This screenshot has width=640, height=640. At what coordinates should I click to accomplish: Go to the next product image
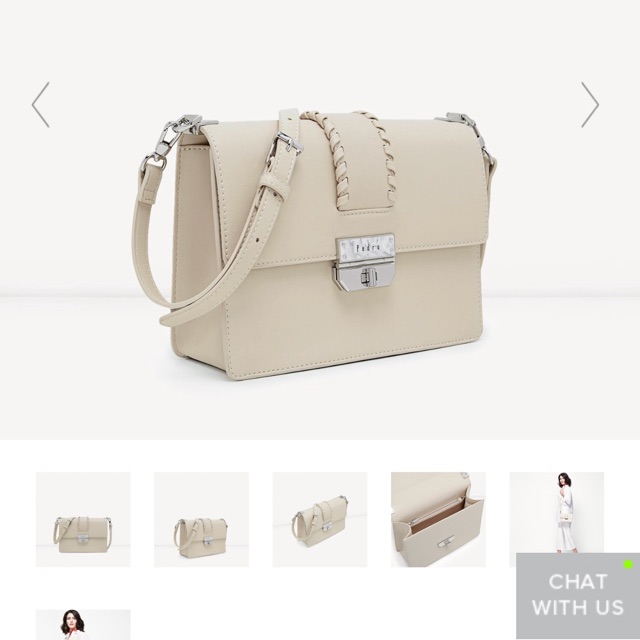click(590, 105)
